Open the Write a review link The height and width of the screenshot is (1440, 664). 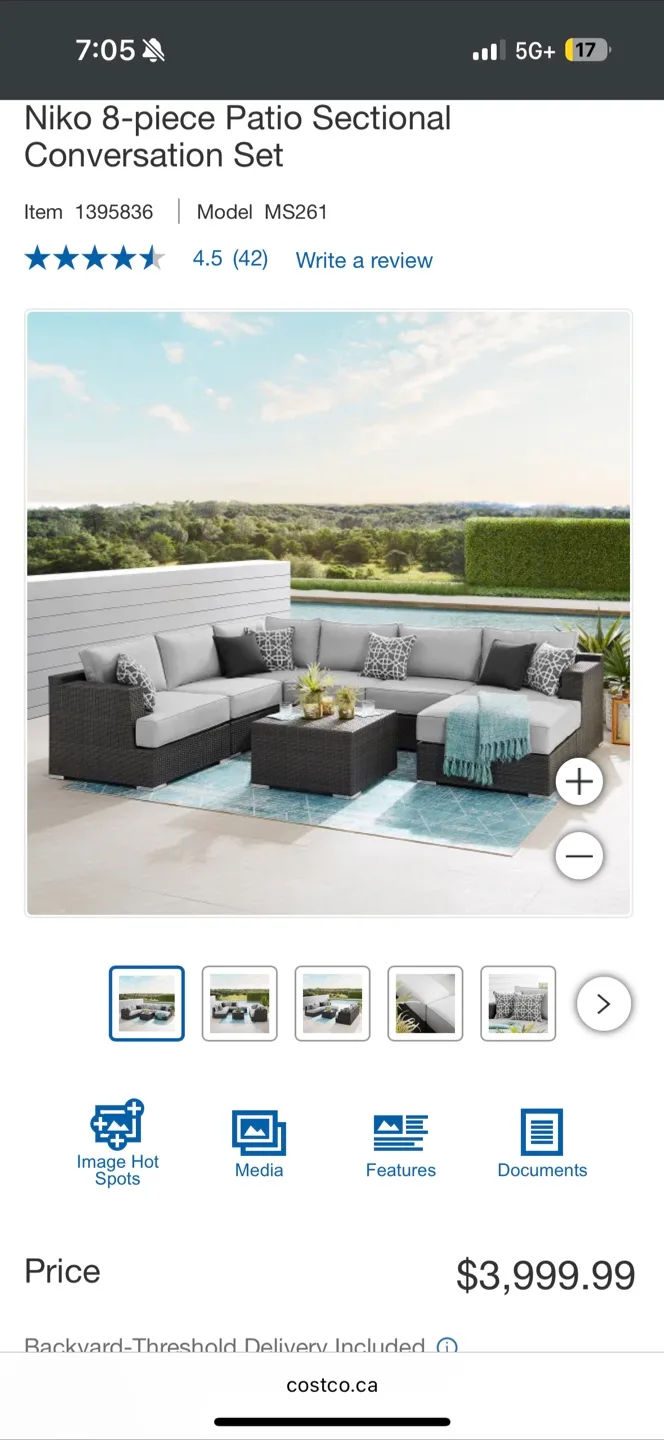[x=364, y=260]
